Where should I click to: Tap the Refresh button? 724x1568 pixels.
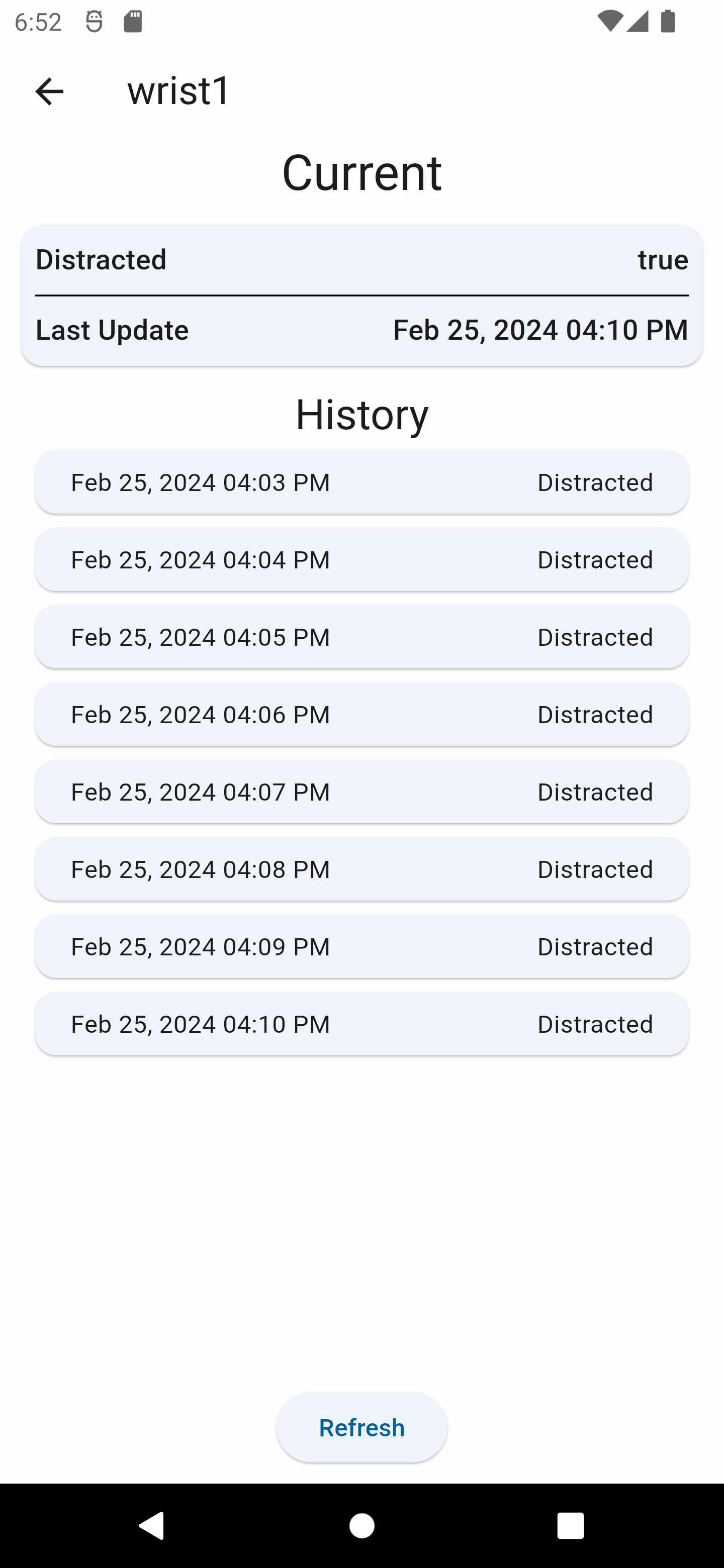tap(361, 1427)
